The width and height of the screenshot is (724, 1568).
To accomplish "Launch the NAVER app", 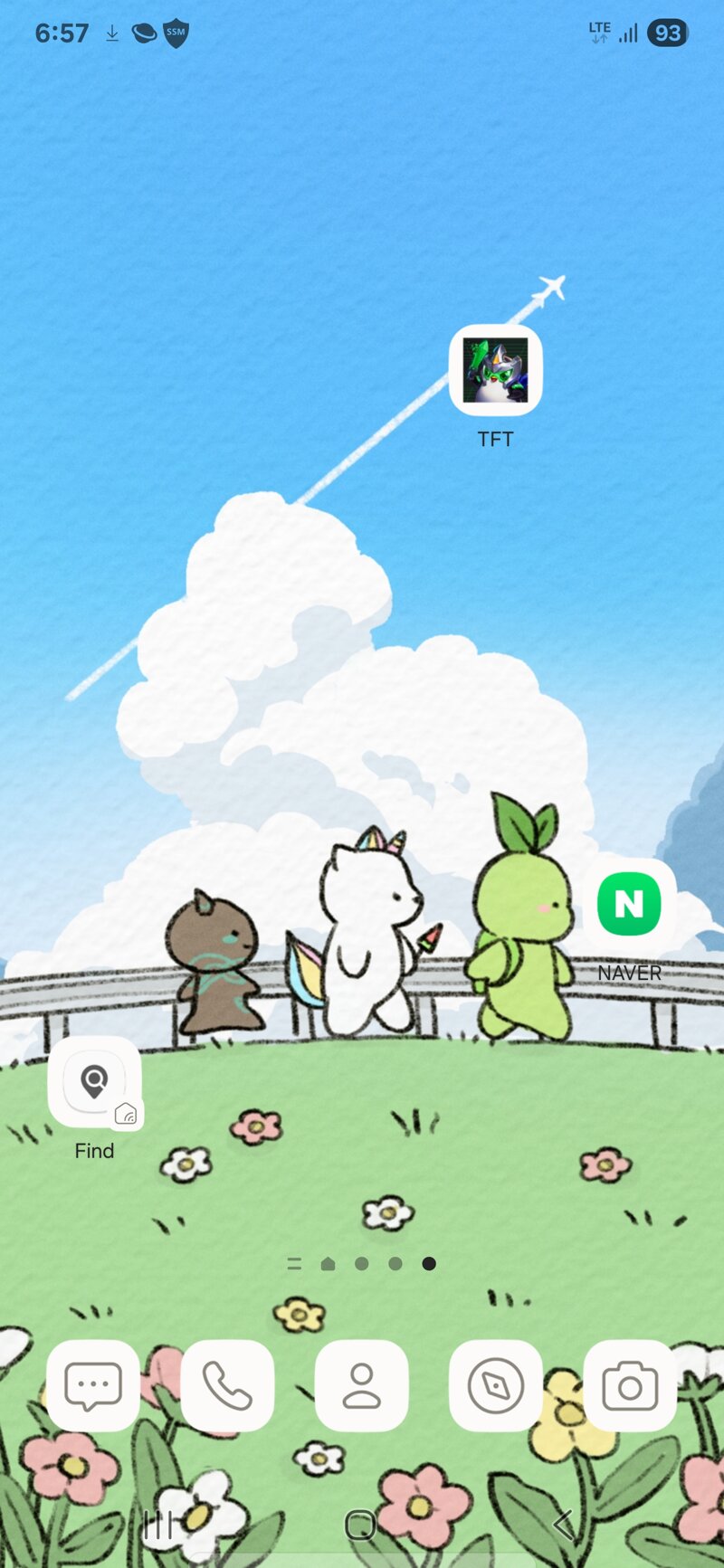I will (630, 904).
